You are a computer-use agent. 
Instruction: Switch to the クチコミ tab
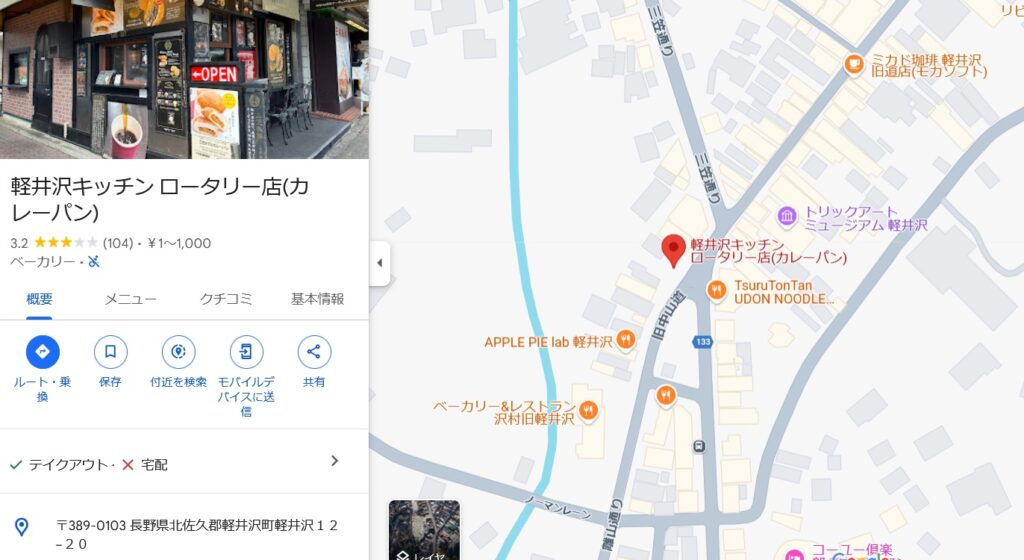point(226,299)
